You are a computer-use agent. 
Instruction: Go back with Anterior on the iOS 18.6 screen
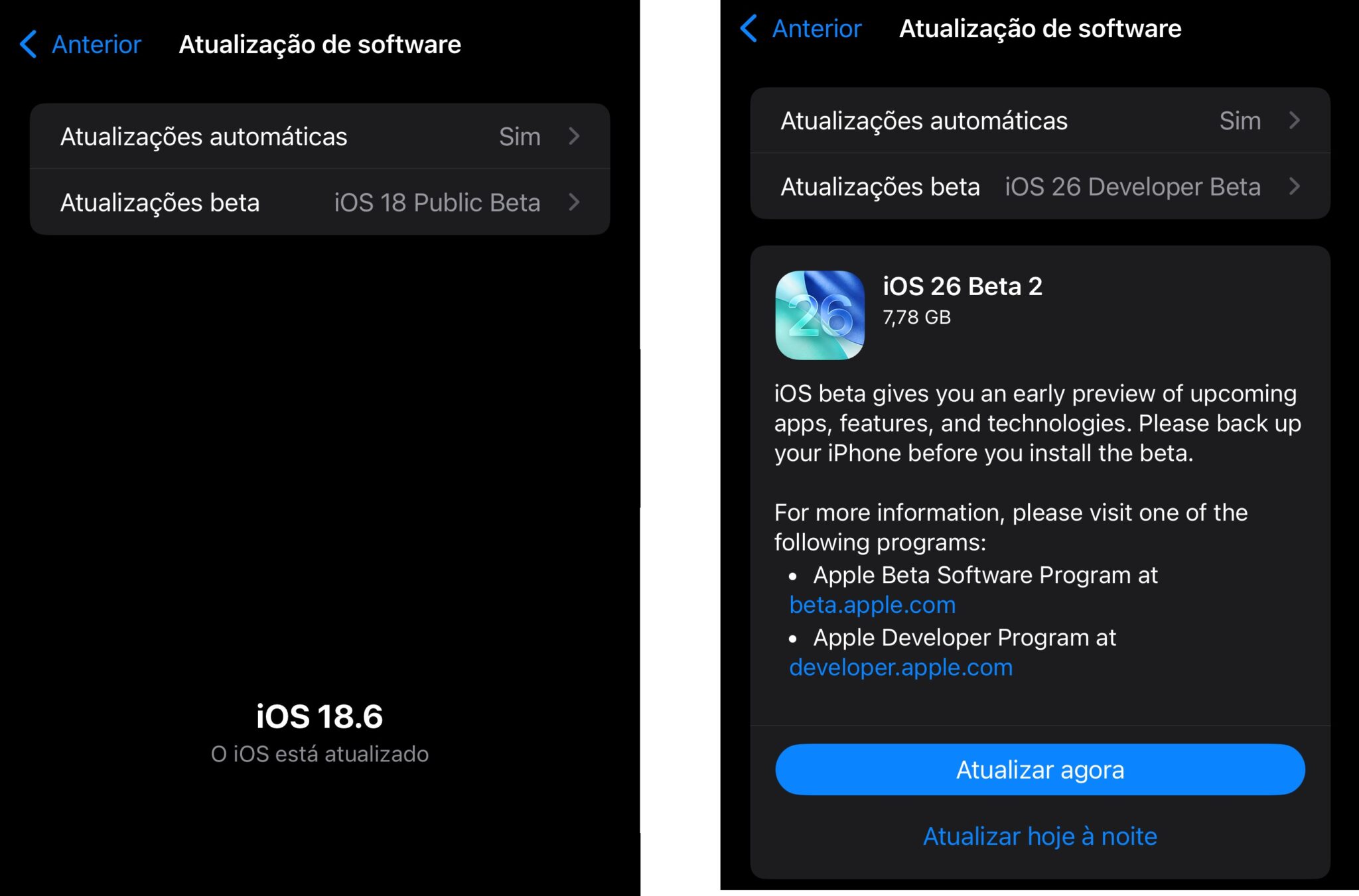81,44
